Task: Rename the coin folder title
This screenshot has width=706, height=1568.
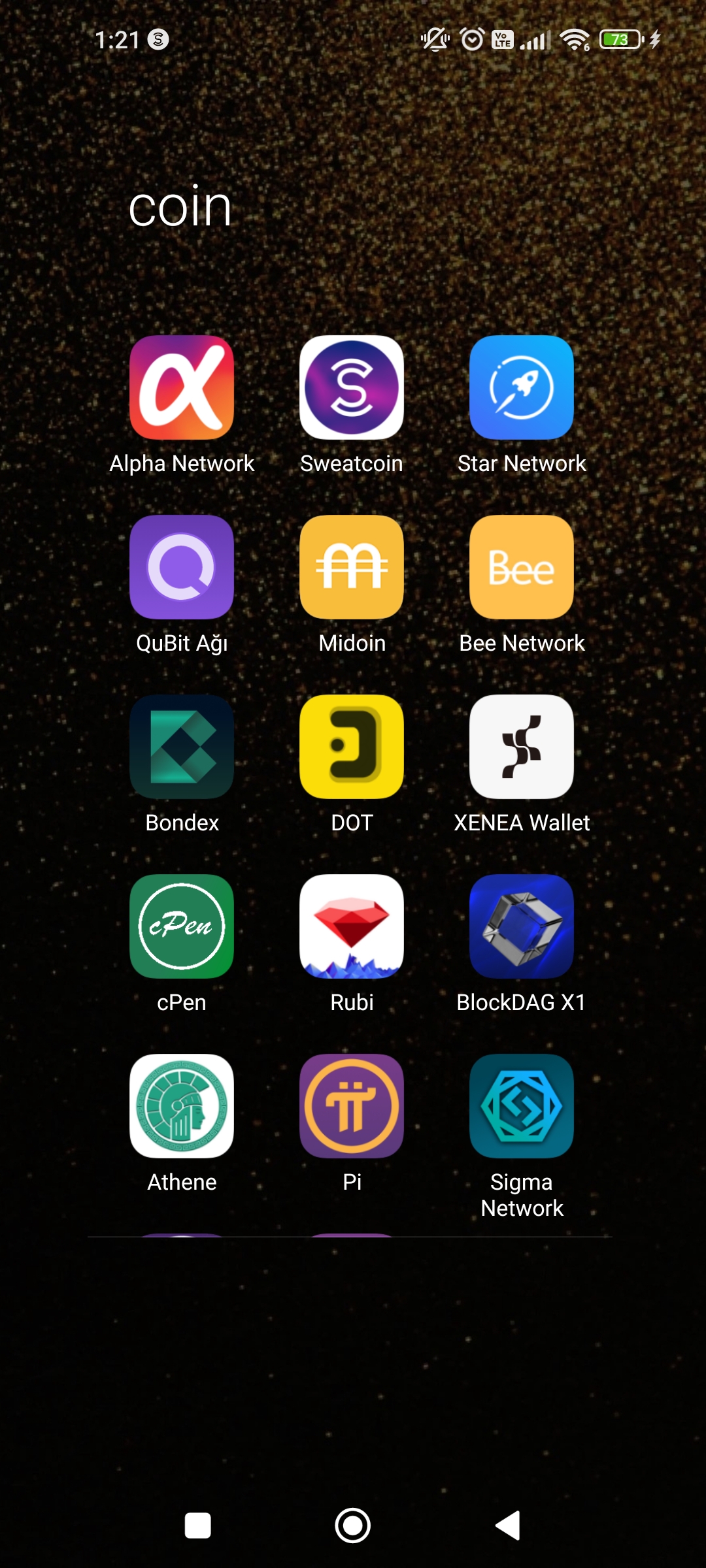Action: tap(180, 206)
